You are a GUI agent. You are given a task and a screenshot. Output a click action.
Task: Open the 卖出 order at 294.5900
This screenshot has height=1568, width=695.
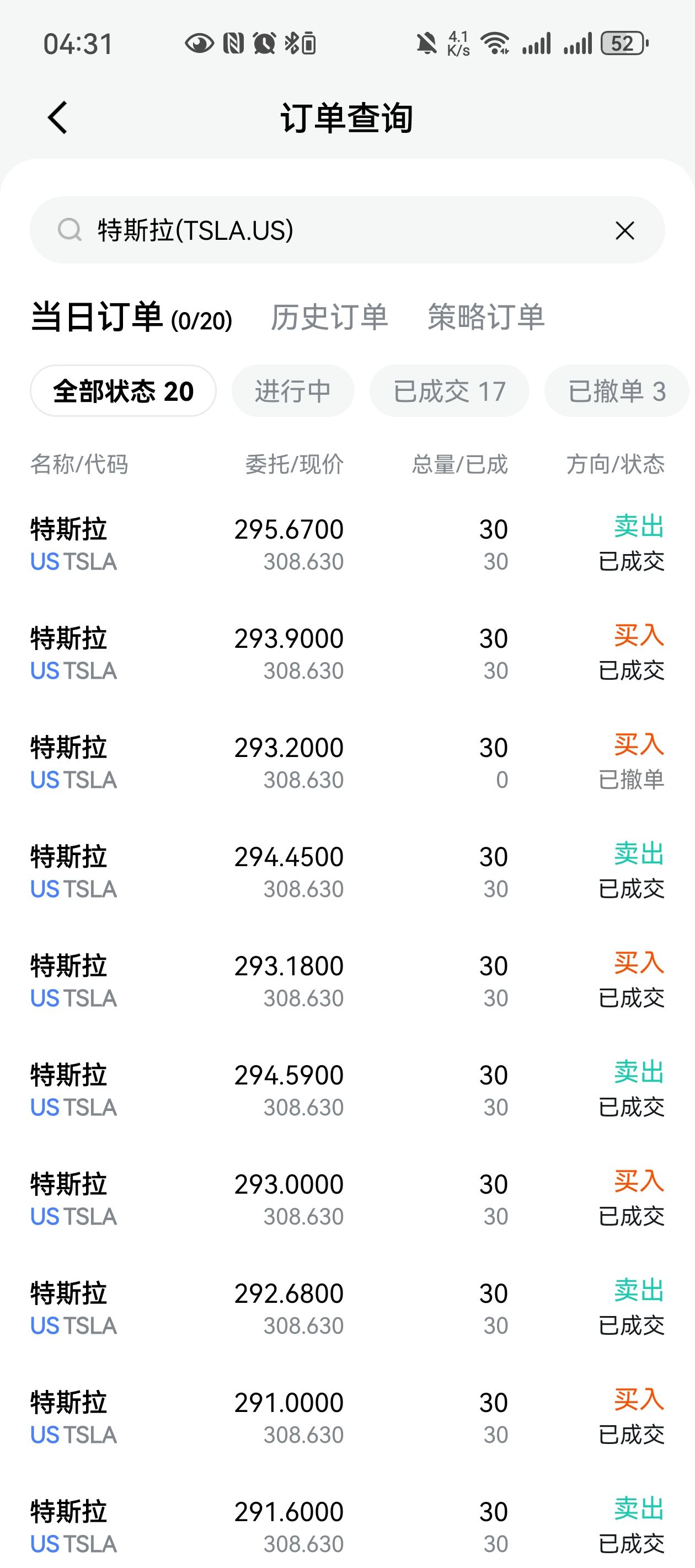(x=347, y=1090)
